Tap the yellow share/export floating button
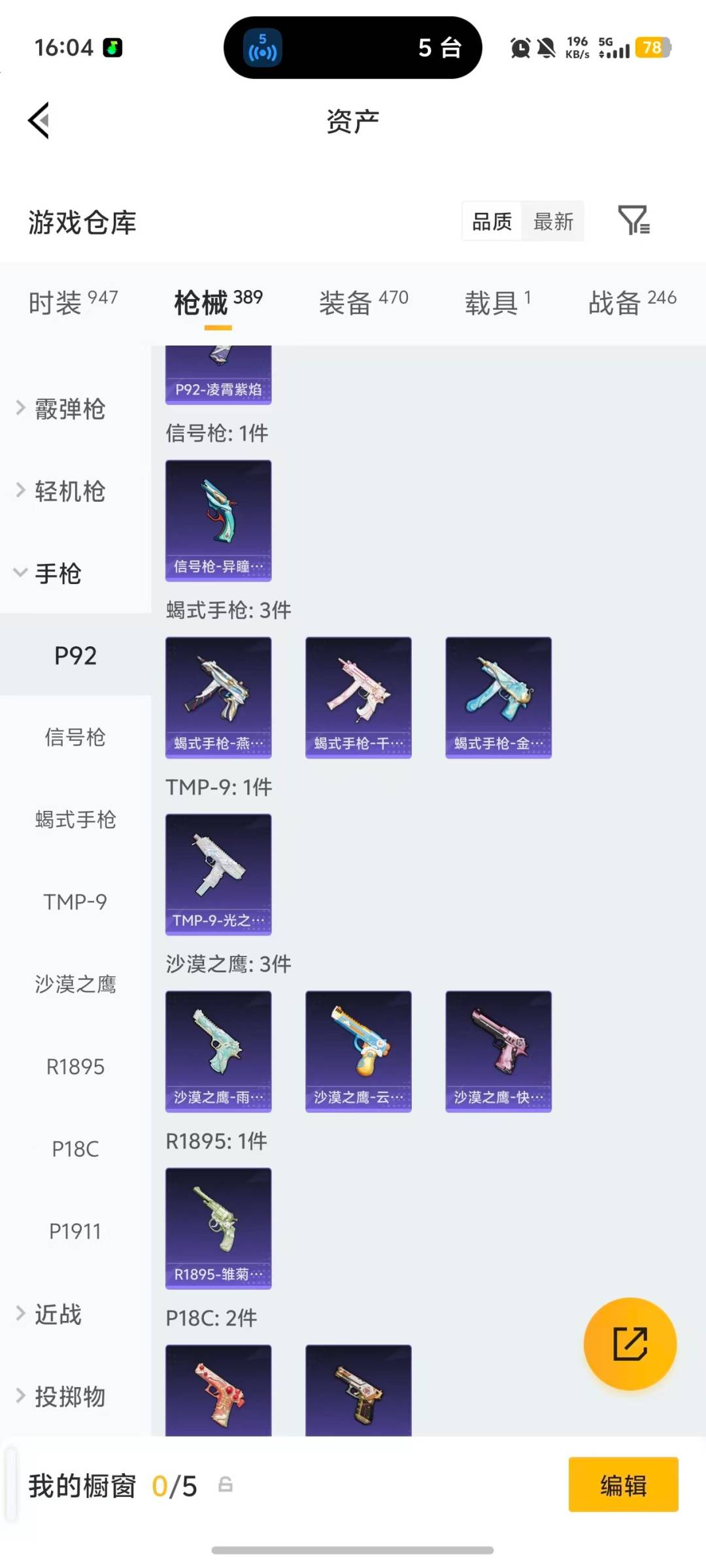 point(630,1344)
